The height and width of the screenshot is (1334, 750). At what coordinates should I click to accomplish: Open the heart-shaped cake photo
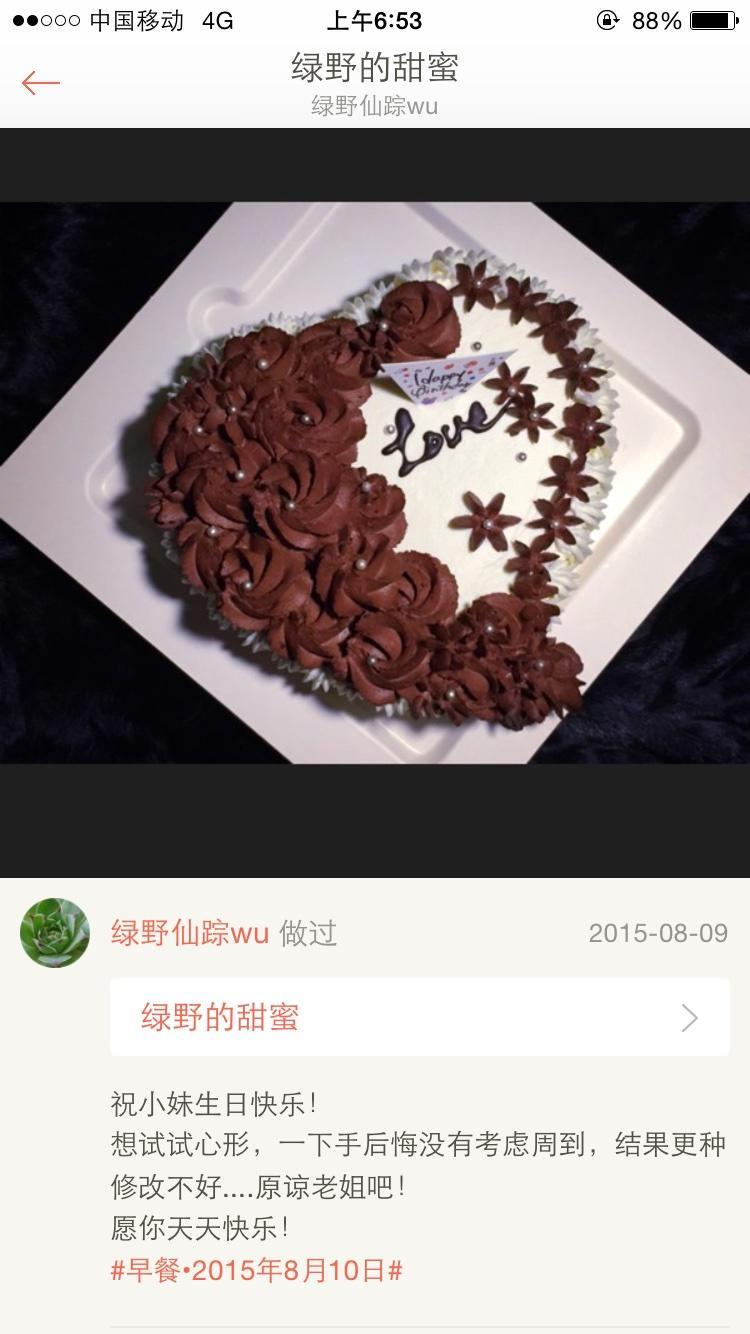click(x=375, y=483)
